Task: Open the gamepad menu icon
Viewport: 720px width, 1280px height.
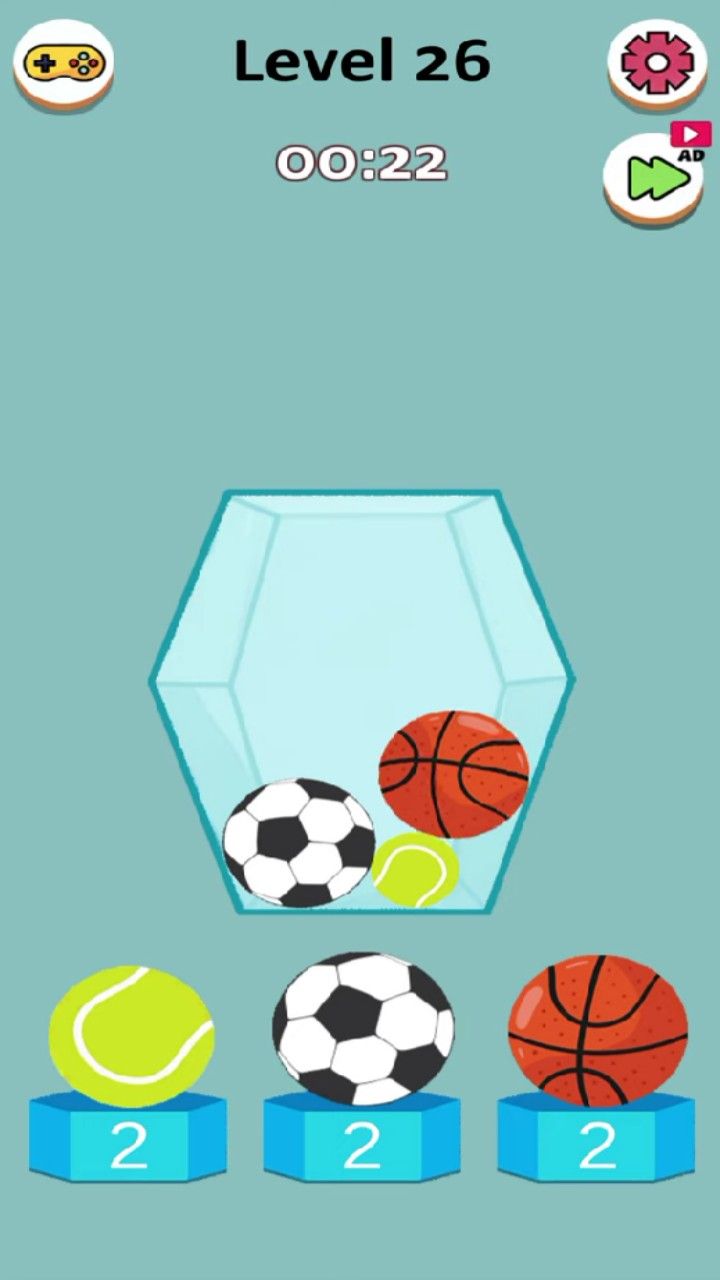Action: pyautogui.click(x=63, y=63)
